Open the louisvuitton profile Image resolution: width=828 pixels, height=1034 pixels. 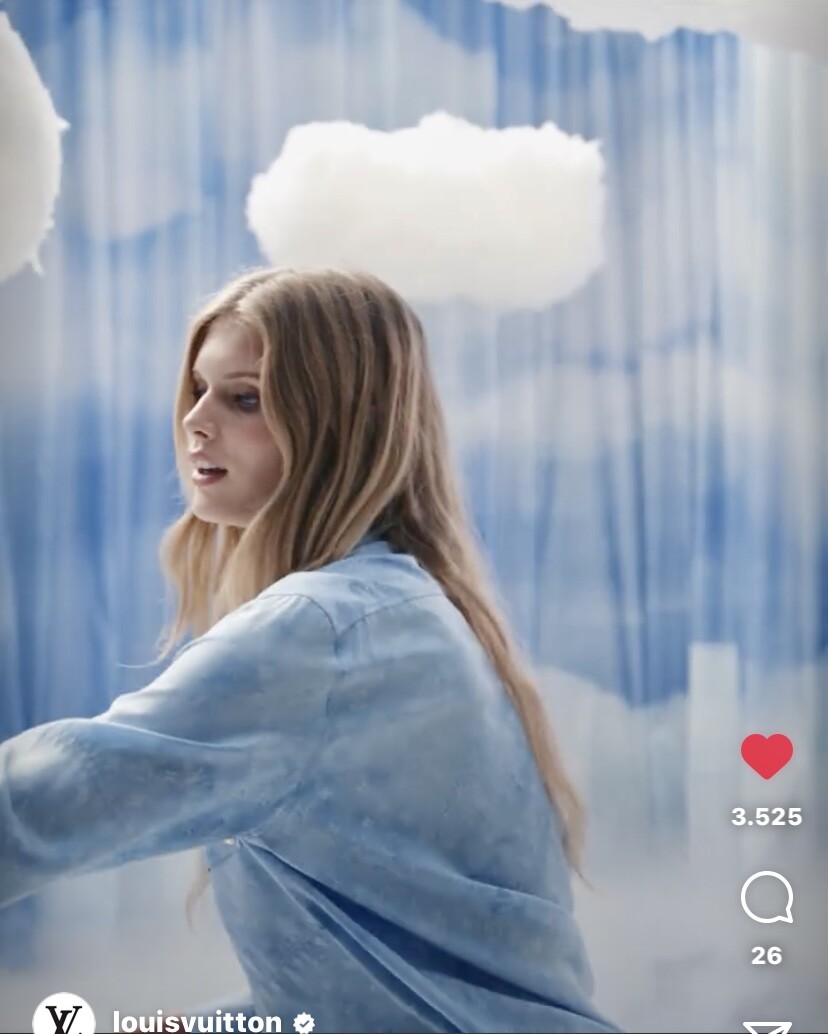(197, 1021)
